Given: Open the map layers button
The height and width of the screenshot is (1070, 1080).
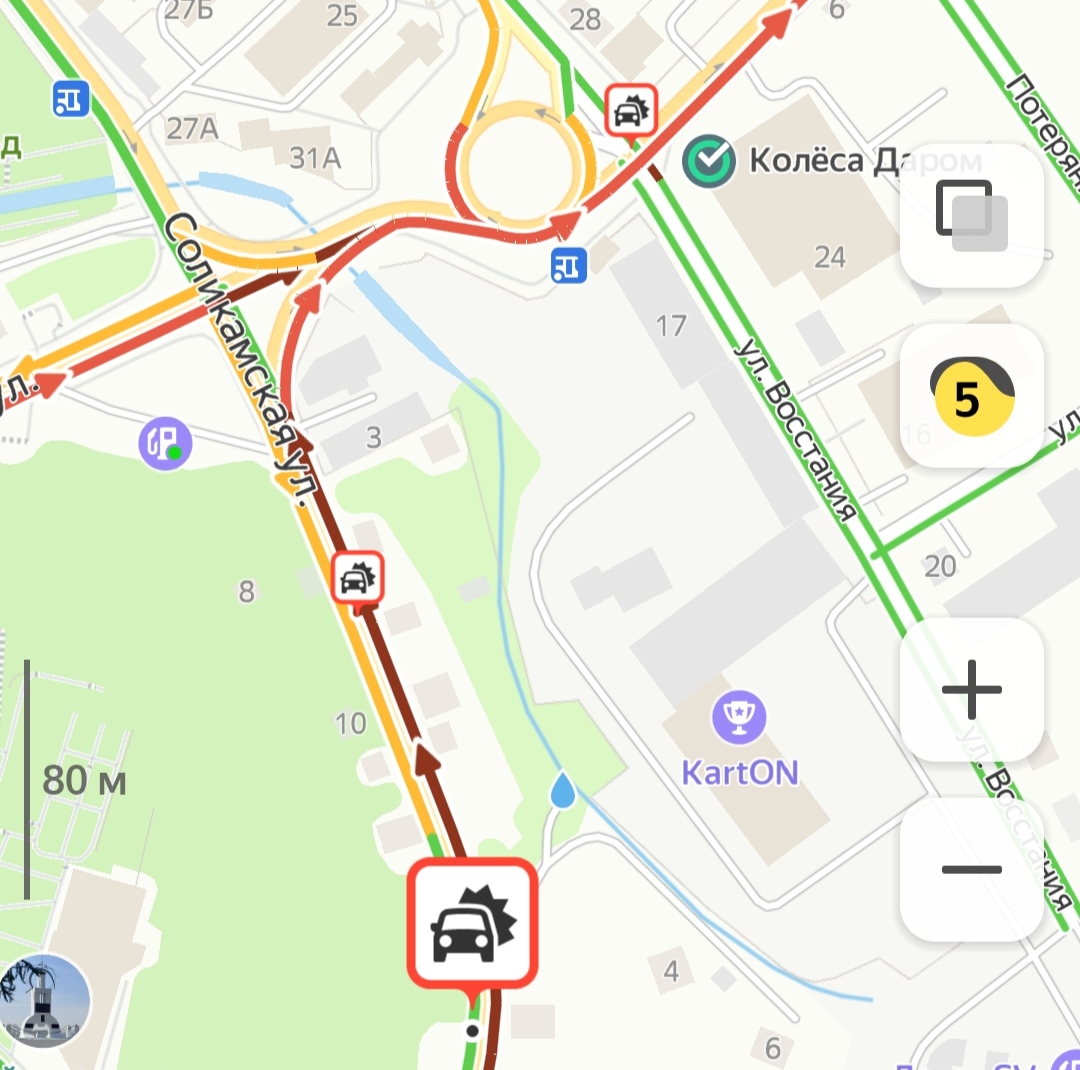Looking at the screenshot, I should (971, 215).
